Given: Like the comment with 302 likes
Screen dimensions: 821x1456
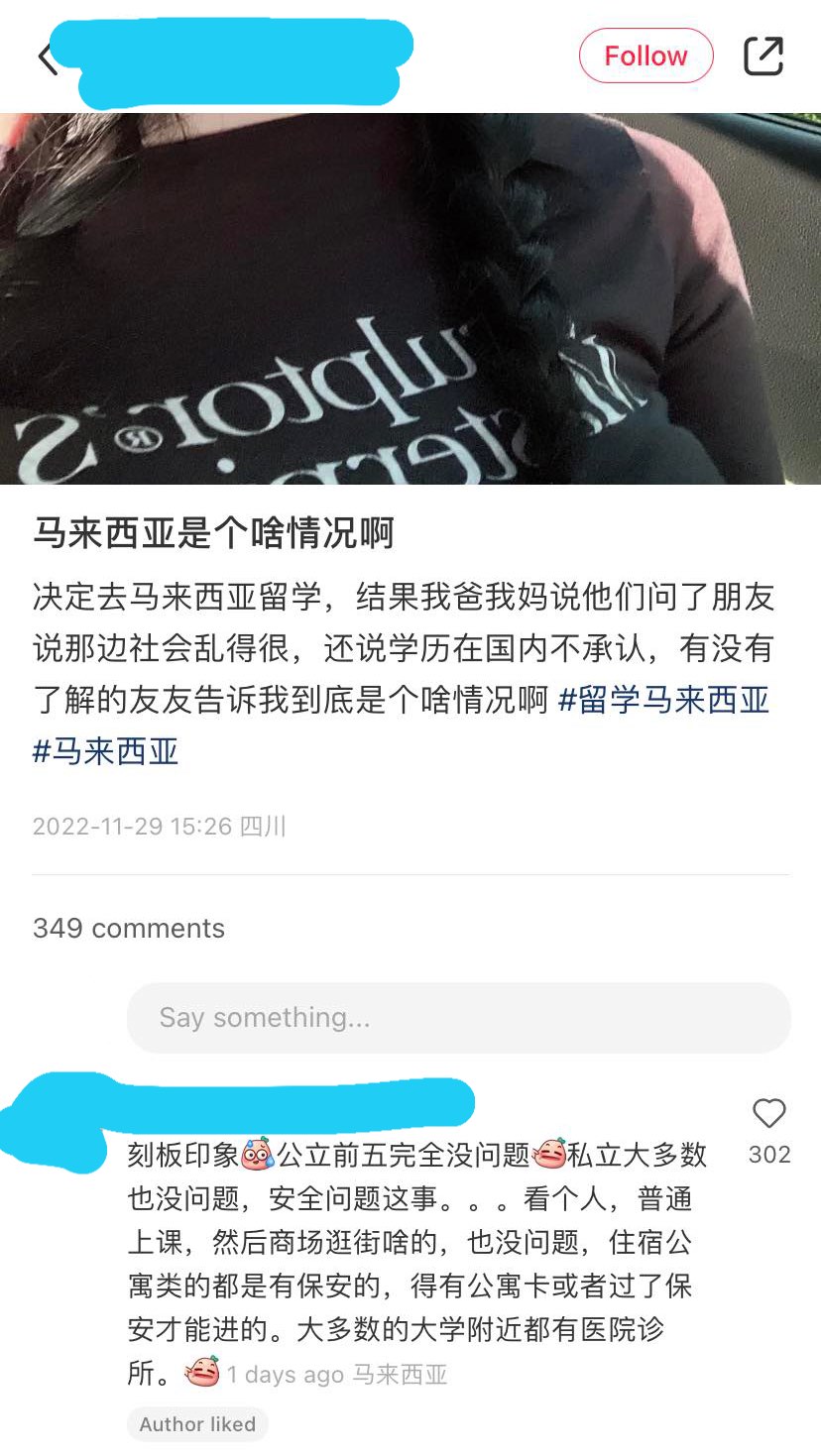Looking at the screenshot, I should click(x=769, y=1114).
